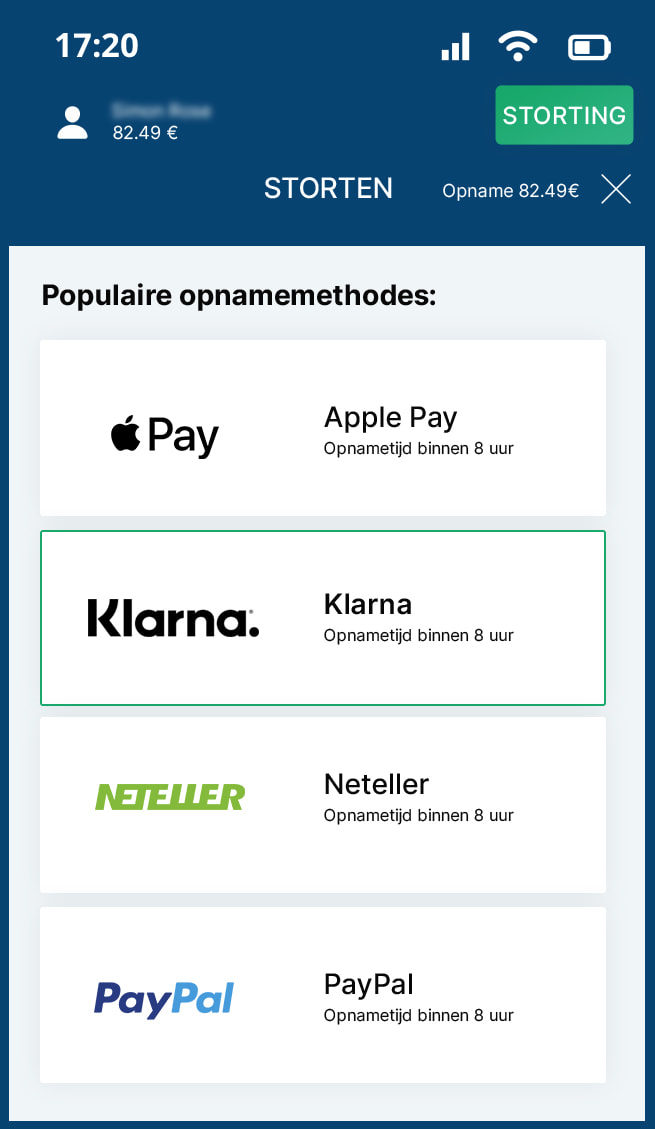The width and height of the screenshot is (655, 1129).
Task: Choose the Klarna withdrawal option
Action: pos(323,618)
